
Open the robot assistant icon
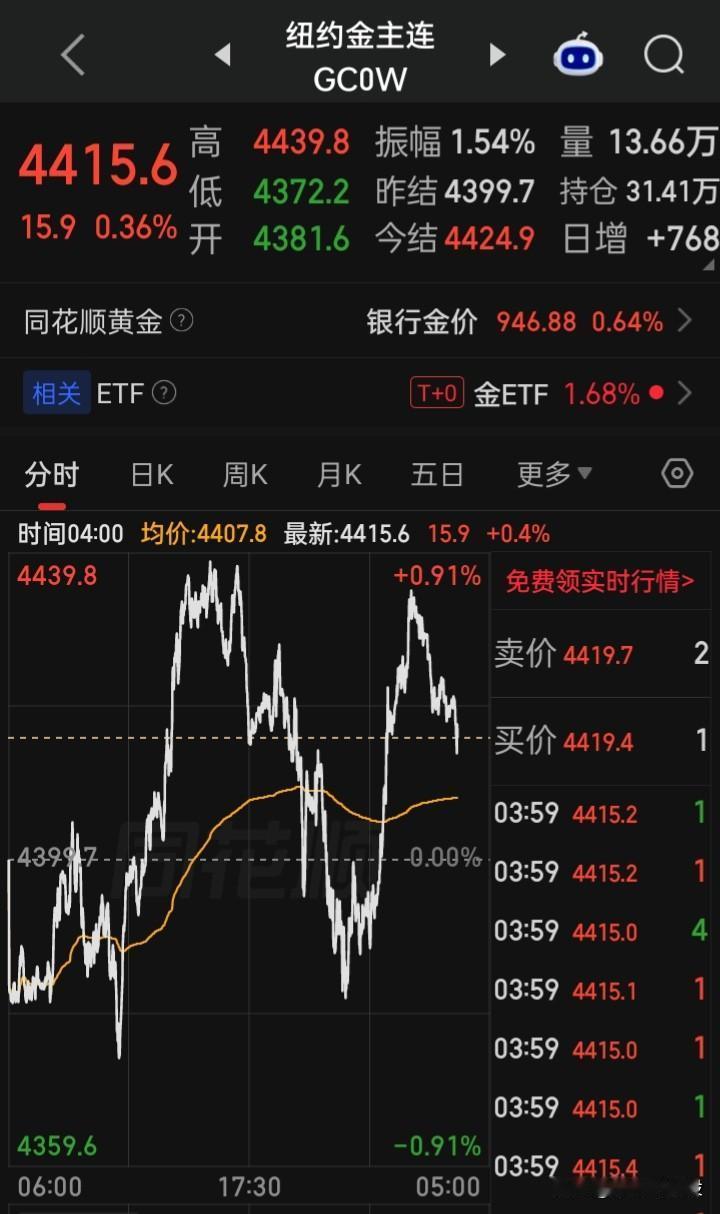pyautogui.click(x=578, y=55)
